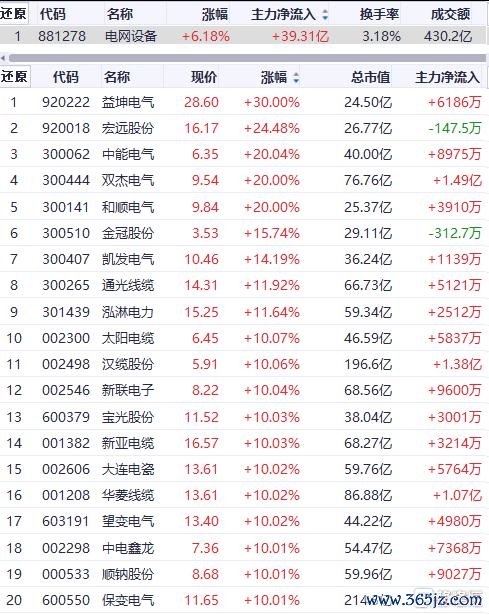Select the 中电鑫龙 row

click(244, 548)
